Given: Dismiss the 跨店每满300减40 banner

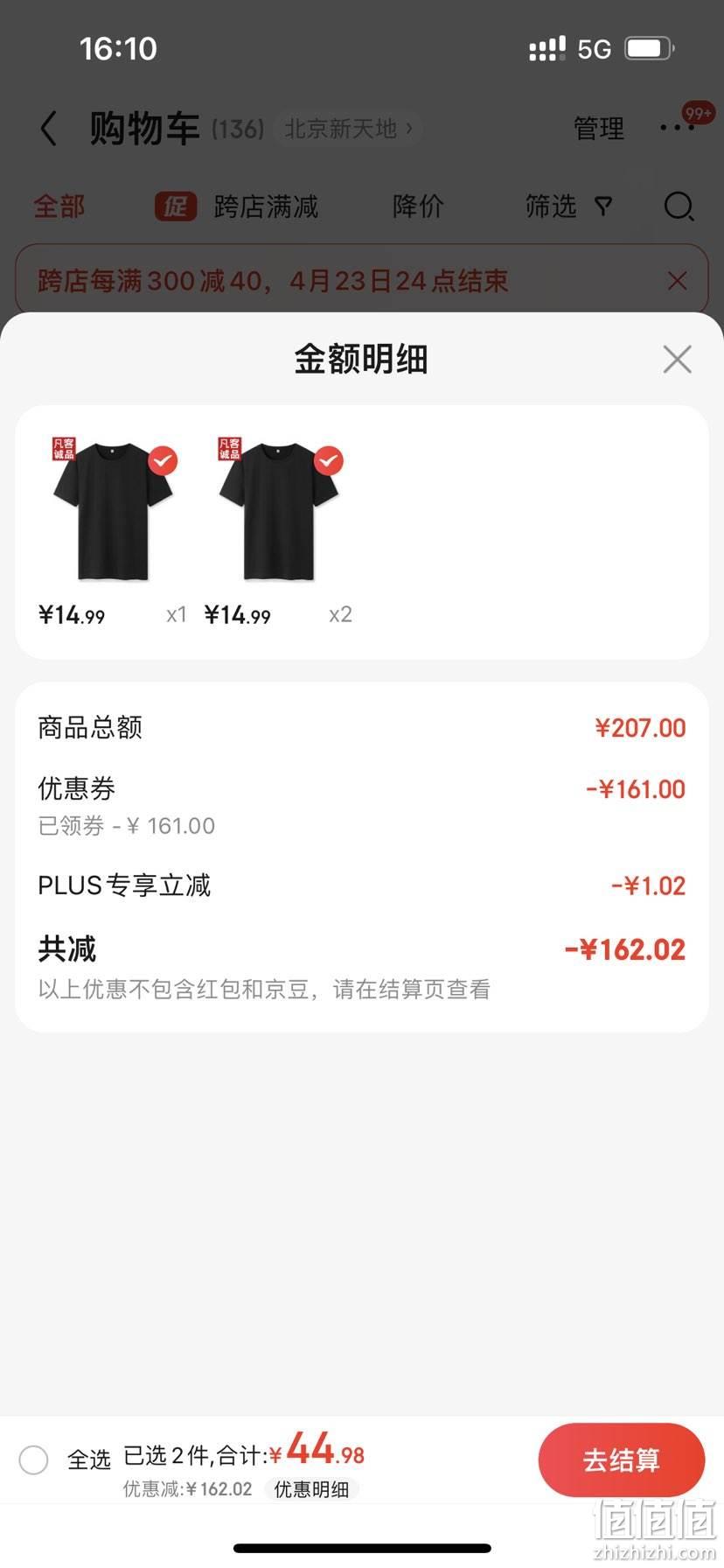Looking at the screenshot, I should click(677, 281).
